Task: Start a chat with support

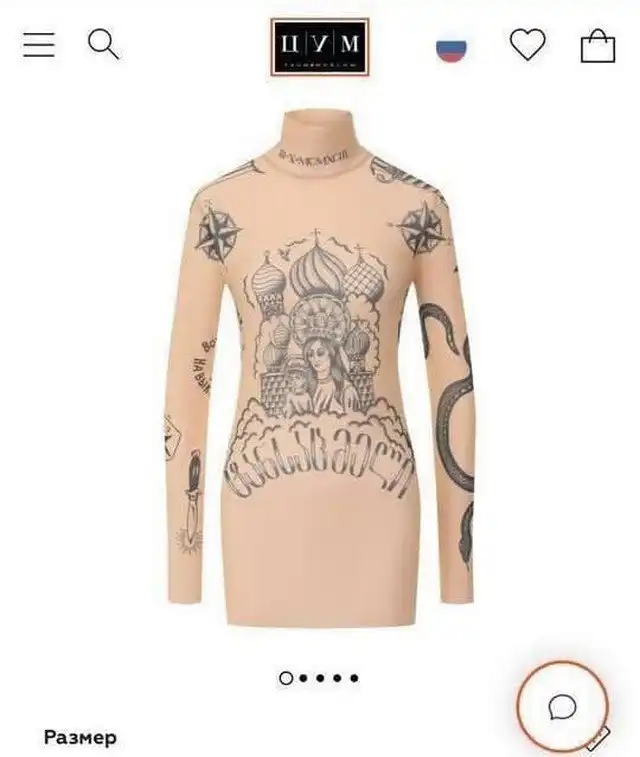Action: pyautogui.click(x=562, y=707)
